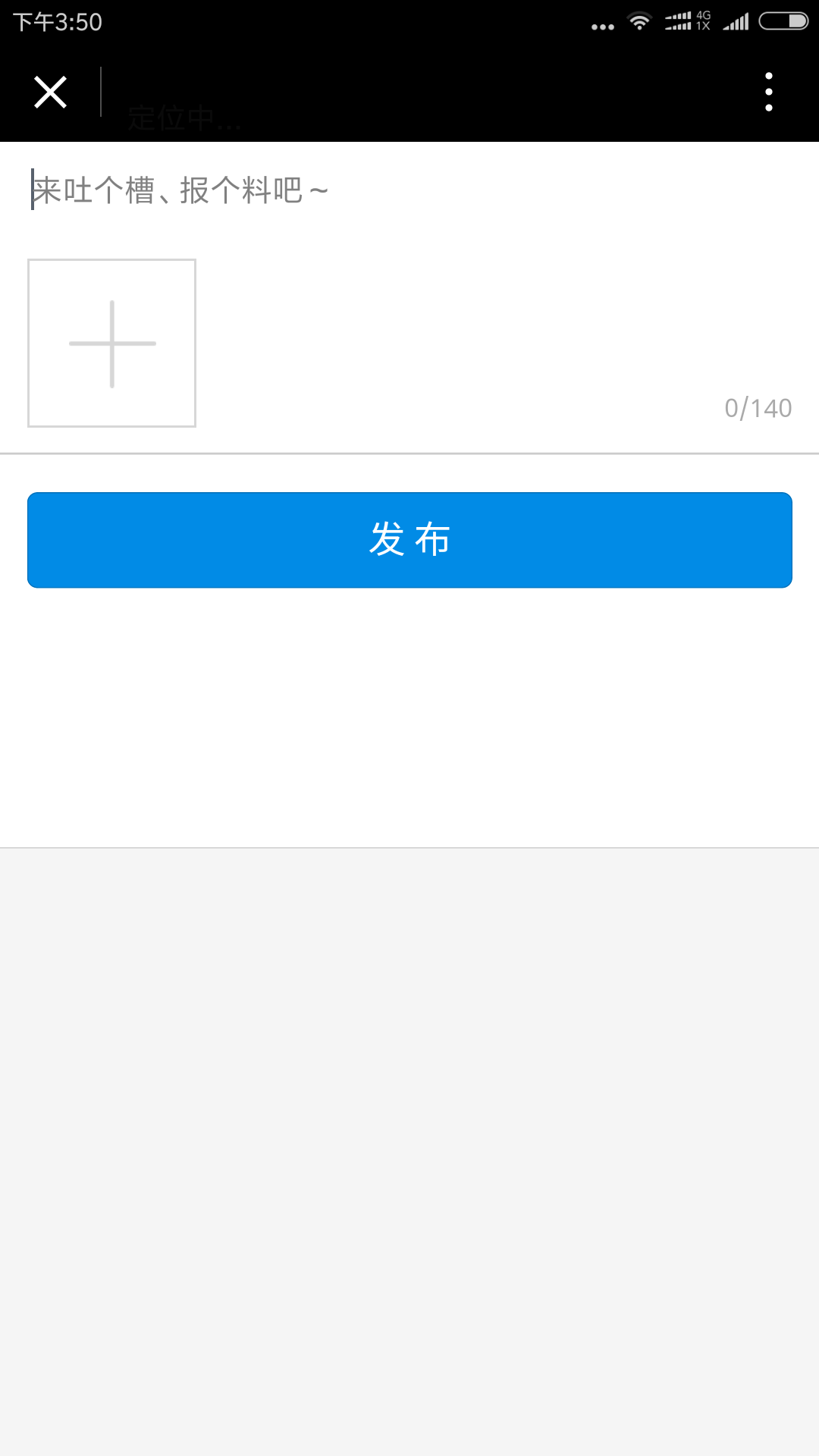Viewport: 819px width, 1456px height.
Task: Add a photo with the plus box
Action: pos(112,344)
